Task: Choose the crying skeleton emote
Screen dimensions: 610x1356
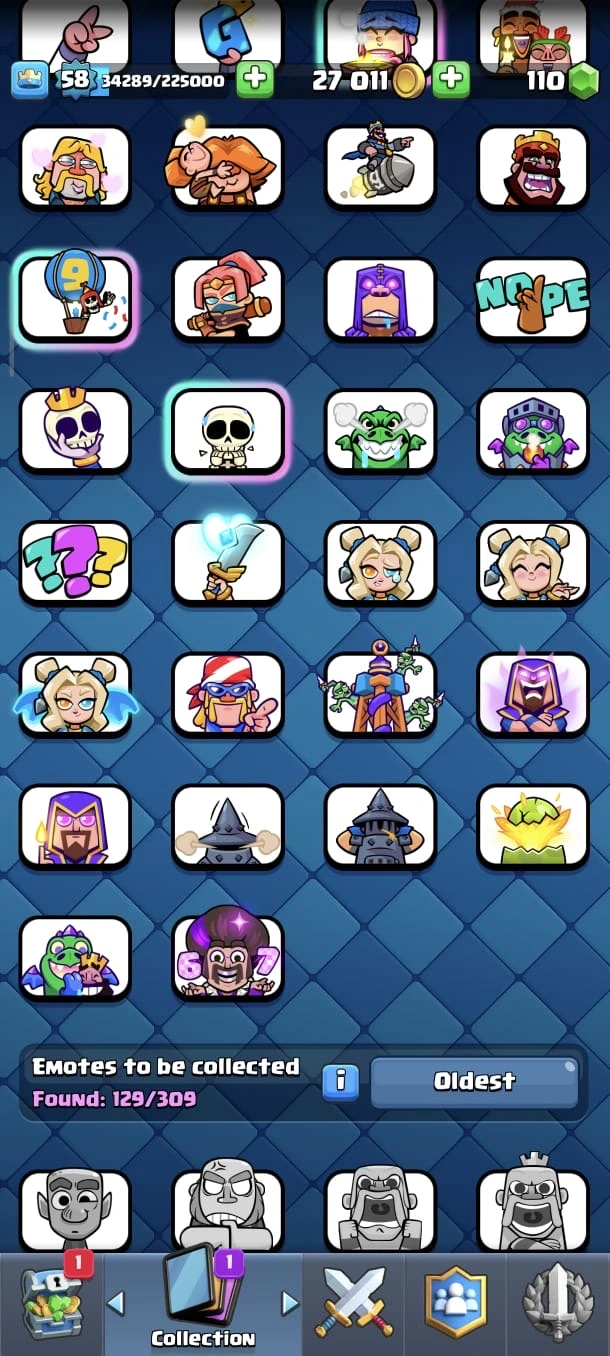Action: 228,431
